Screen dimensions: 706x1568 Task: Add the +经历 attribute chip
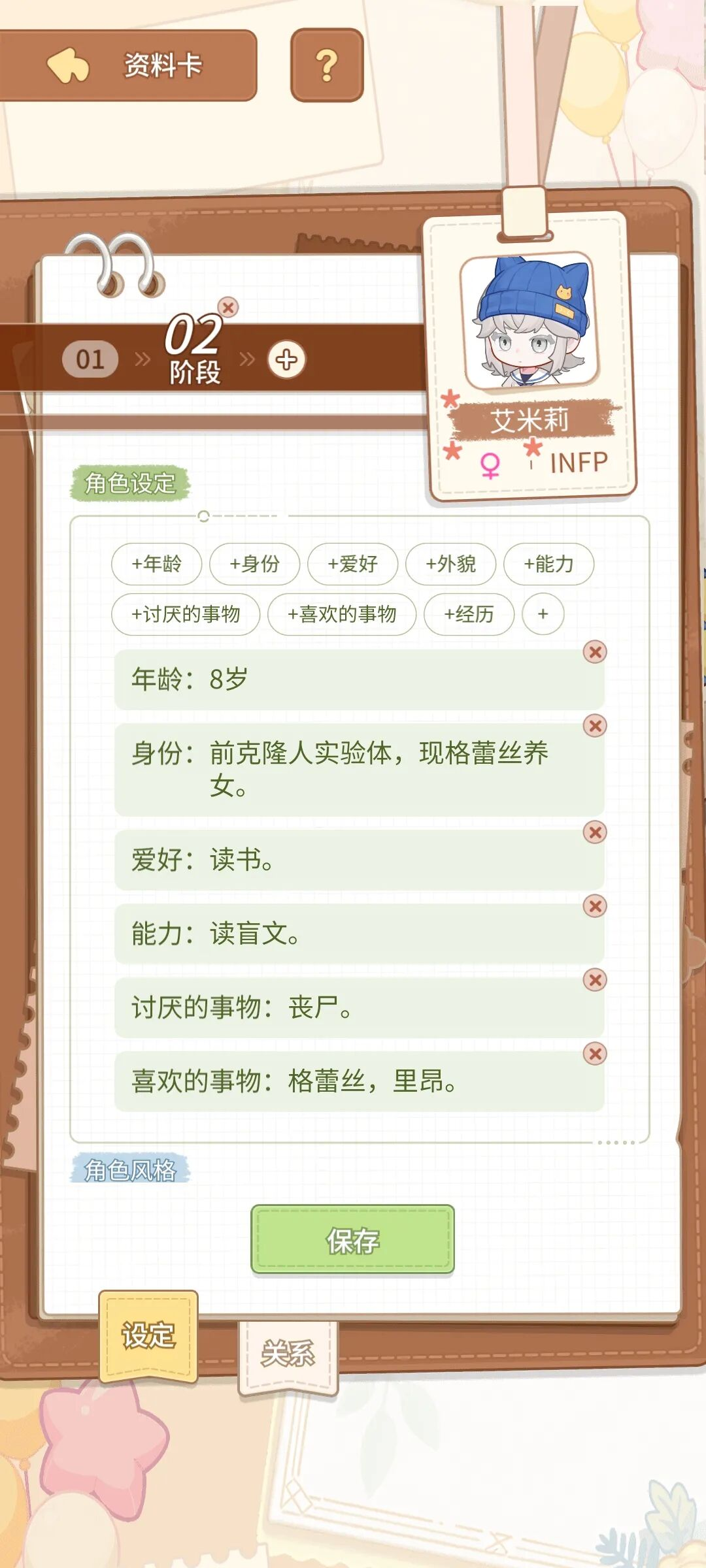click(x=469, y=614)
